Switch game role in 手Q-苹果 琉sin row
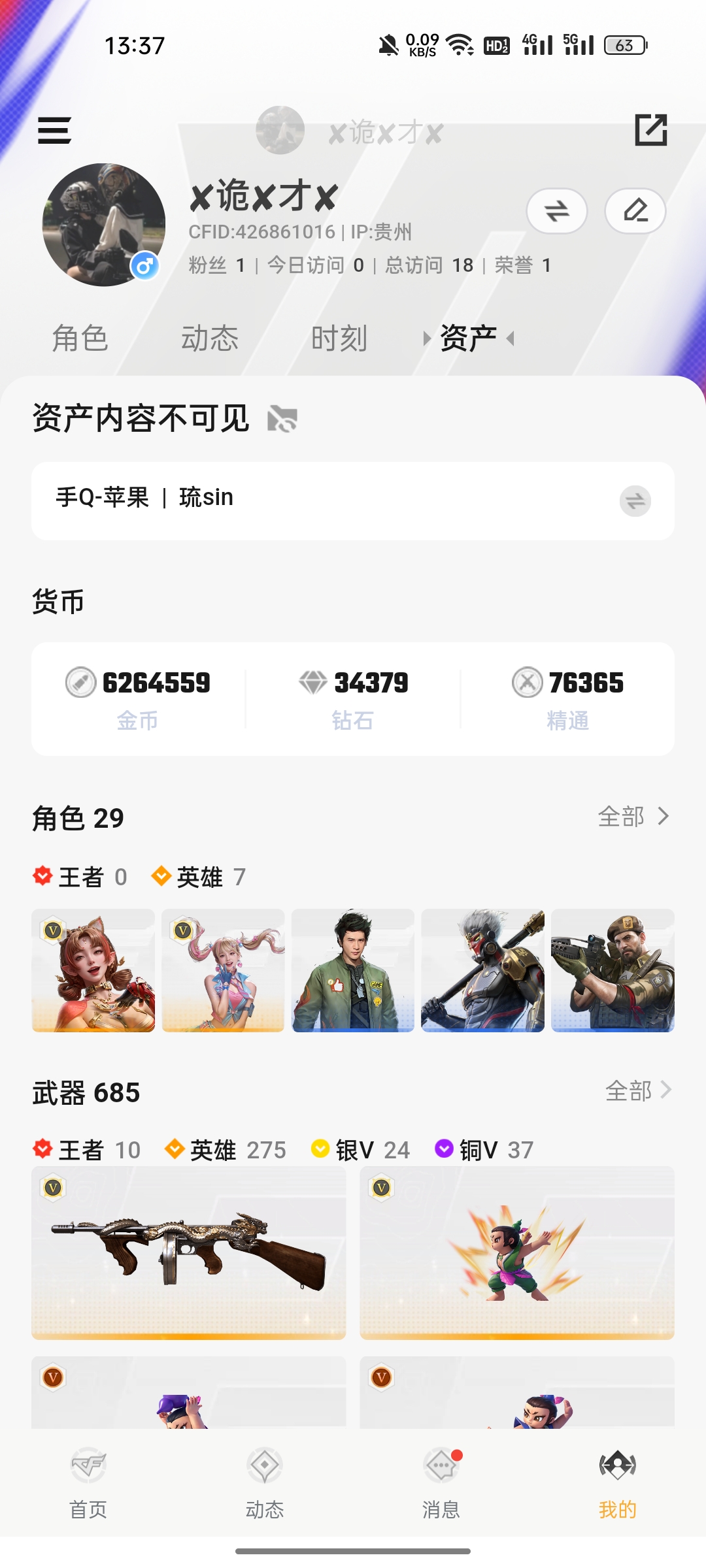Image resolution: width=706 pixels, height=1568 pixels. click(x=635, y=501)
